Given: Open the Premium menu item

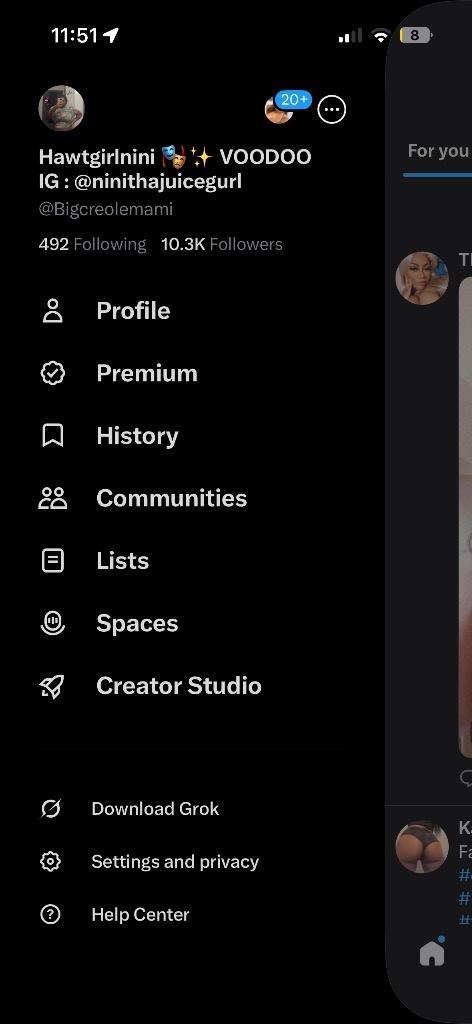Looking at the screenshot, I should tap(118, 374).
